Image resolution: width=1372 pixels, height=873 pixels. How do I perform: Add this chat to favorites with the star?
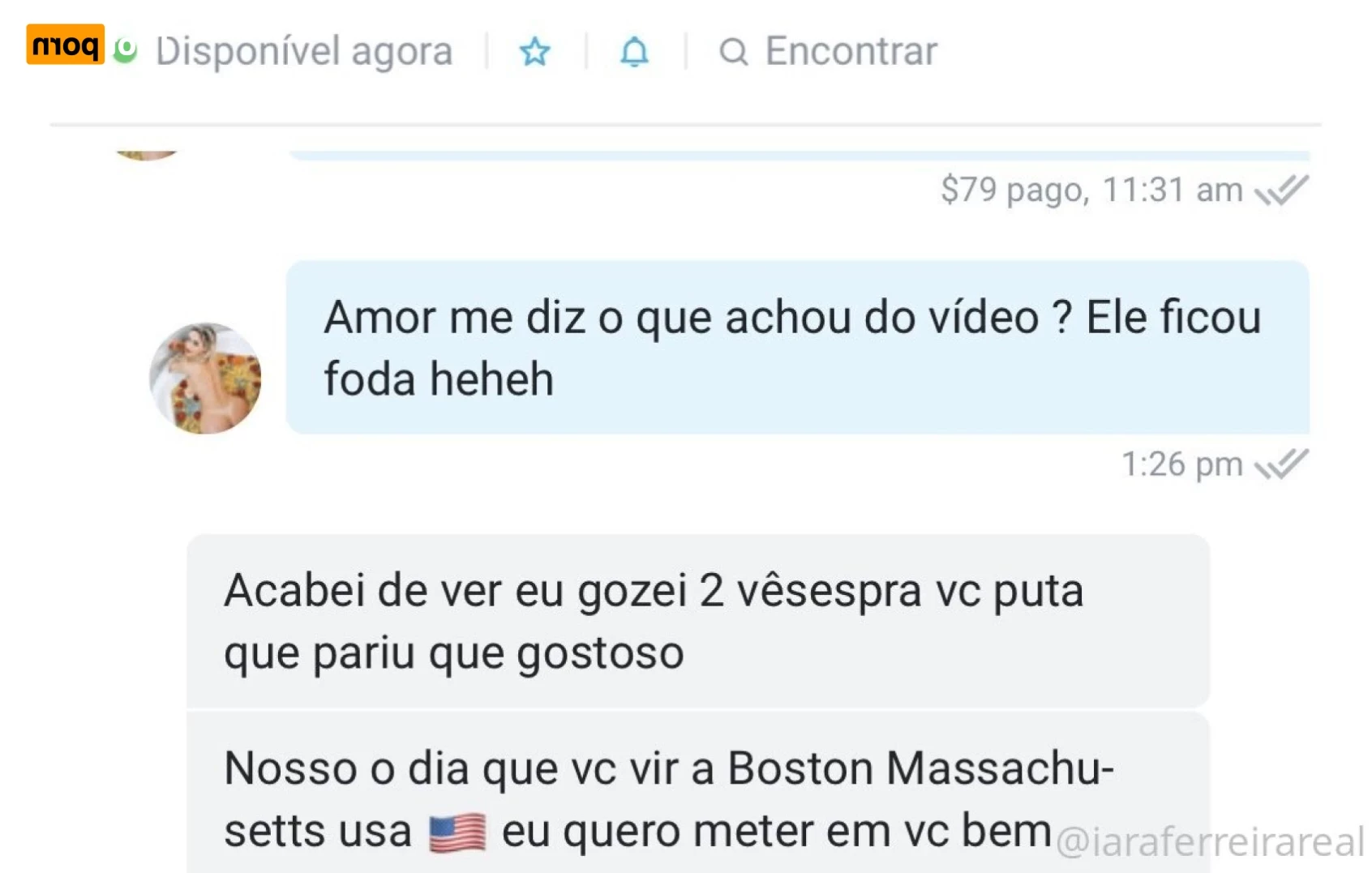[534, 52]
